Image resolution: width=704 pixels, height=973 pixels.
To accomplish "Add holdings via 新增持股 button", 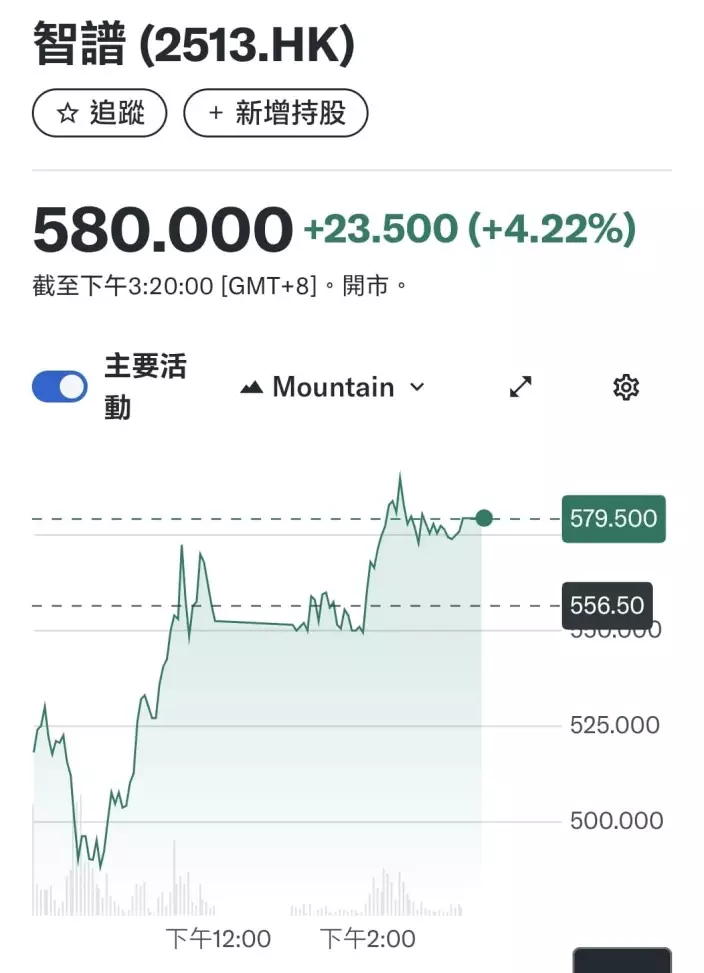I will [x=276, y=113].
